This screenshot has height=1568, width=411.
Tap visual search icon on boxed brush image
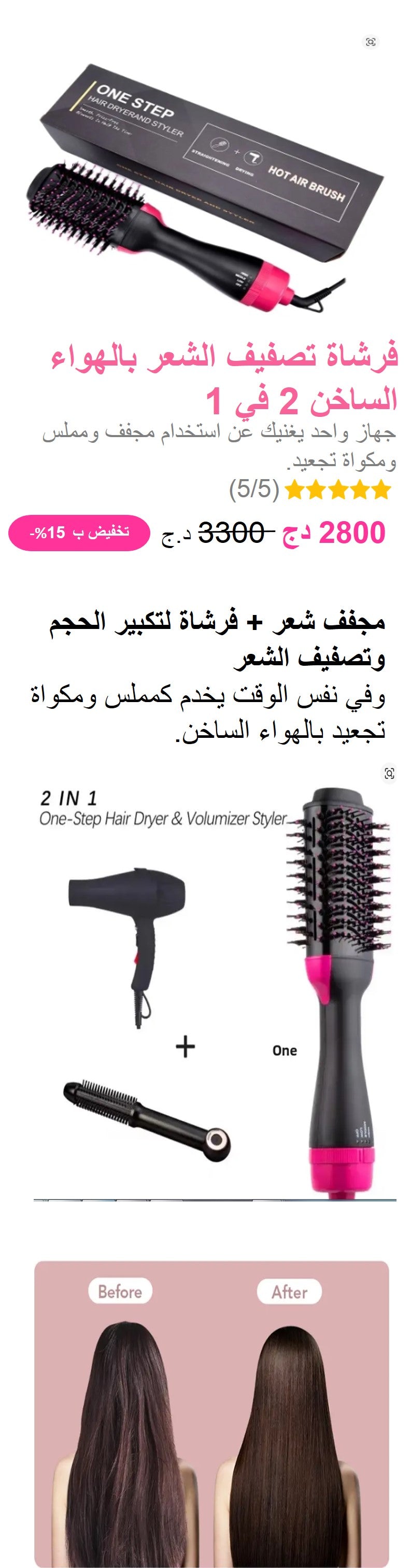pos(370,42)
